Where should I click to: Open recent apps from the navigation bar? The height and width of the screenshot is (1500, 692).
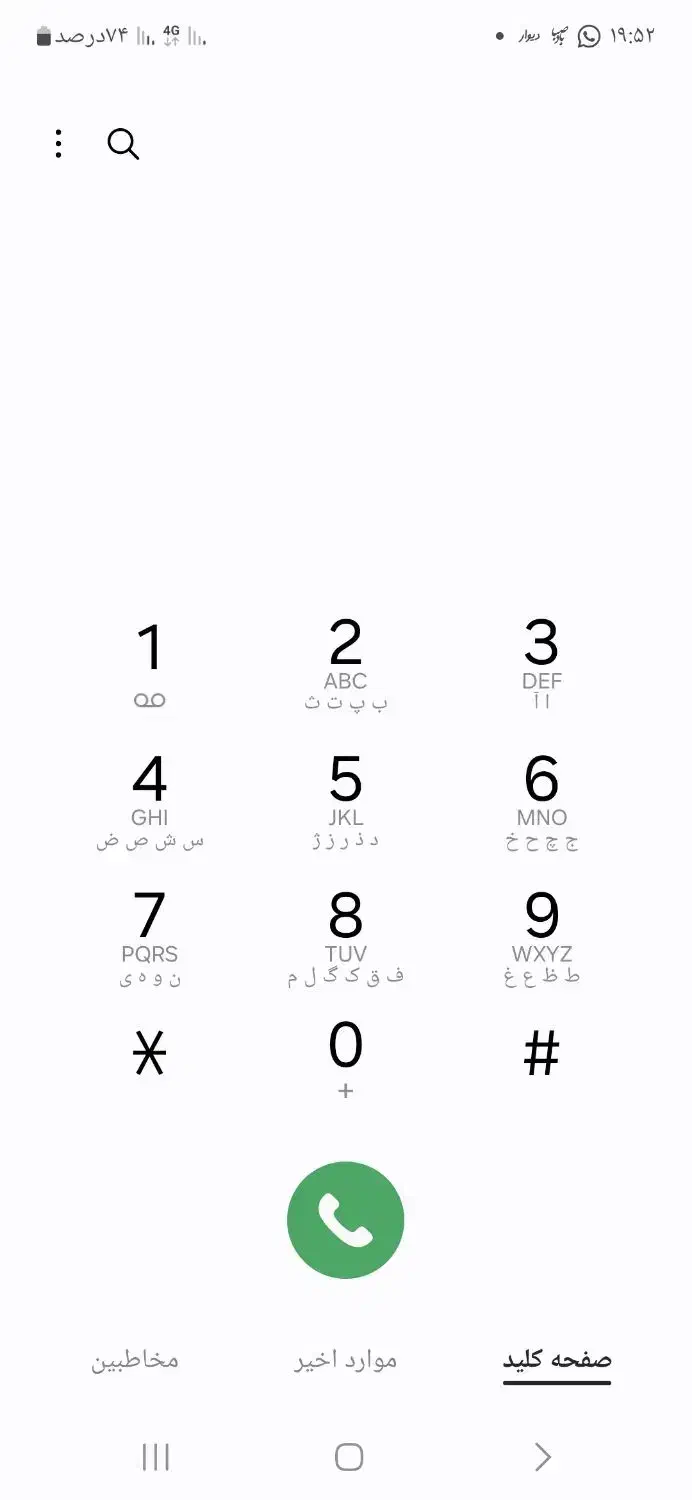pyautogui.click(x=156, y=1457)
